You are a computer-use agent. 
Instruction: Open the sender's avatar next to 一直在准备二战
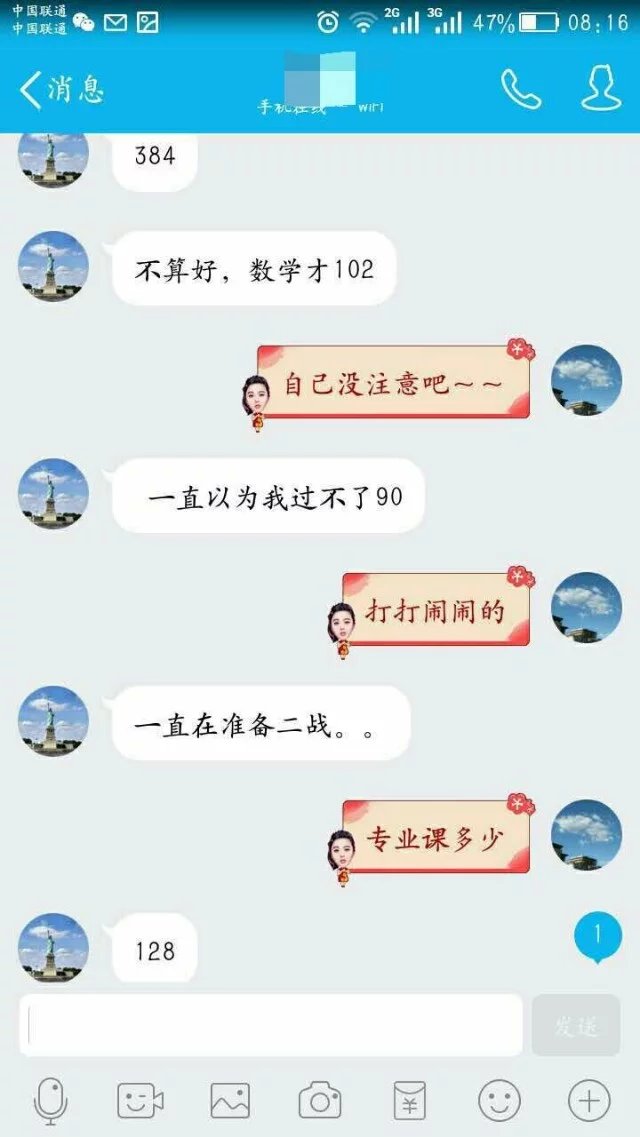[x=53, y=721]
